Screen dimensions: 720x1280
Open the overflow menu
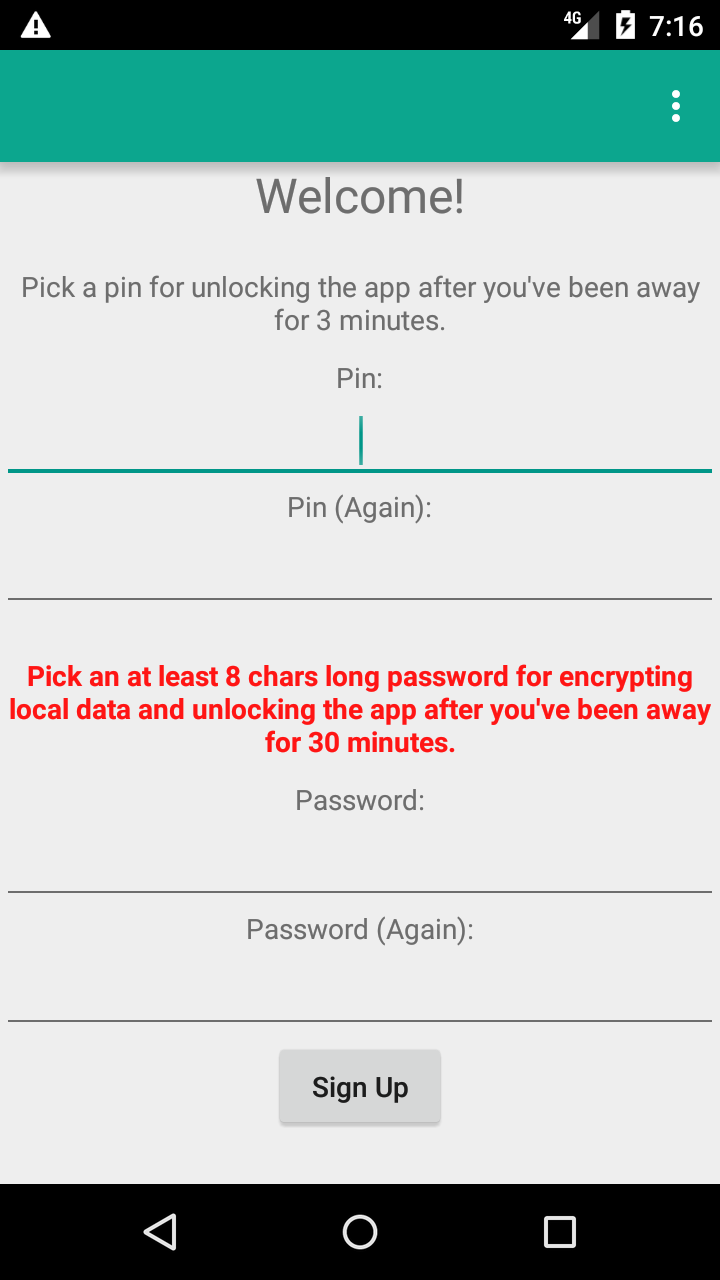point(676,106)
